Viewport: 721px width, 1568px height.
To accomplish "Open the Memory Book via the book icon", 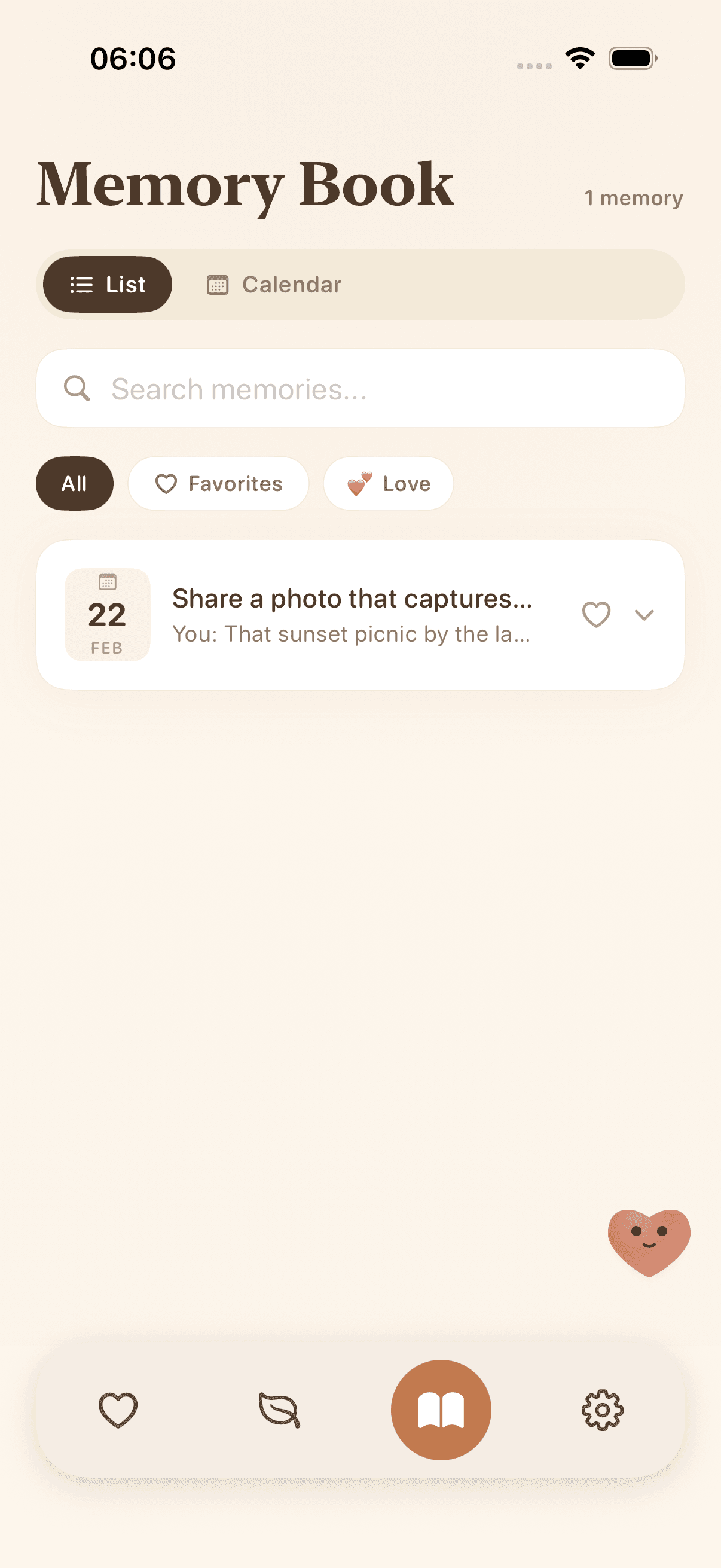I will (x=442, y=1412).
